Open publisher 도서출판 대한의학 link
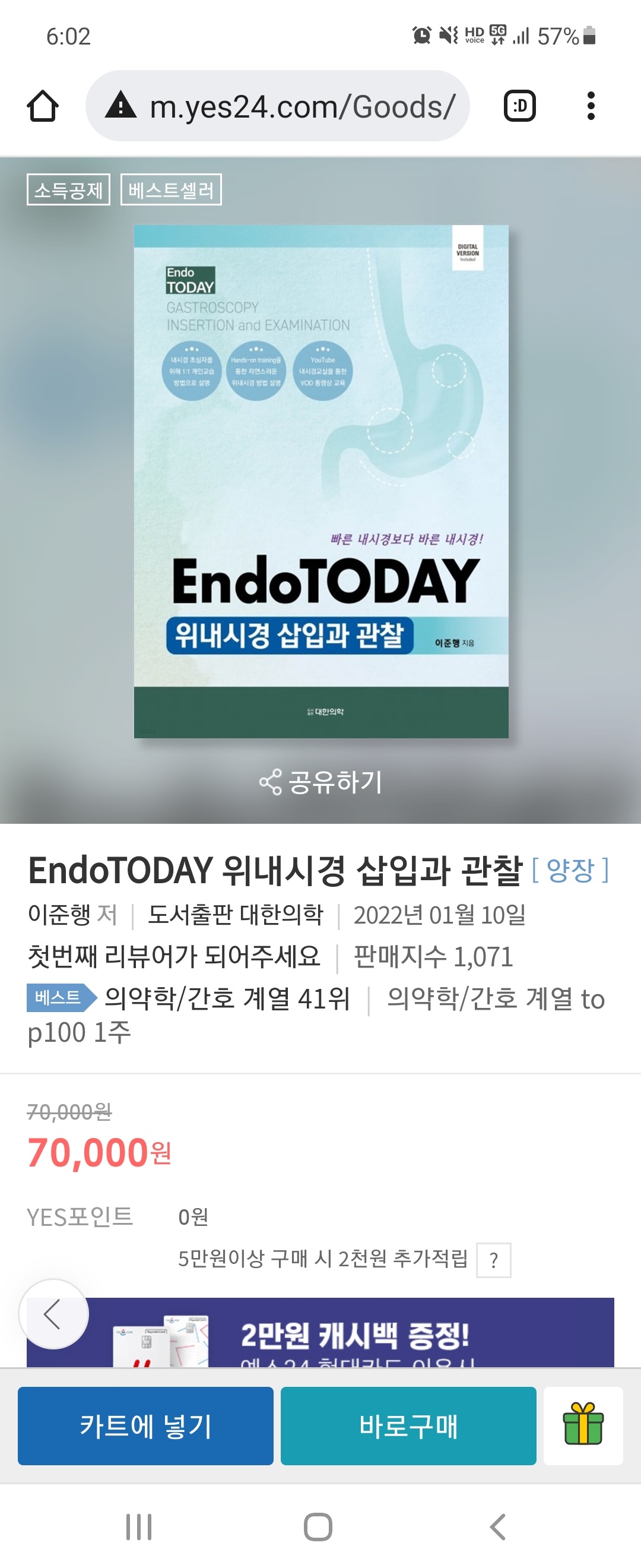This screenshot has width=641, height=1568. tap(236, 915)
